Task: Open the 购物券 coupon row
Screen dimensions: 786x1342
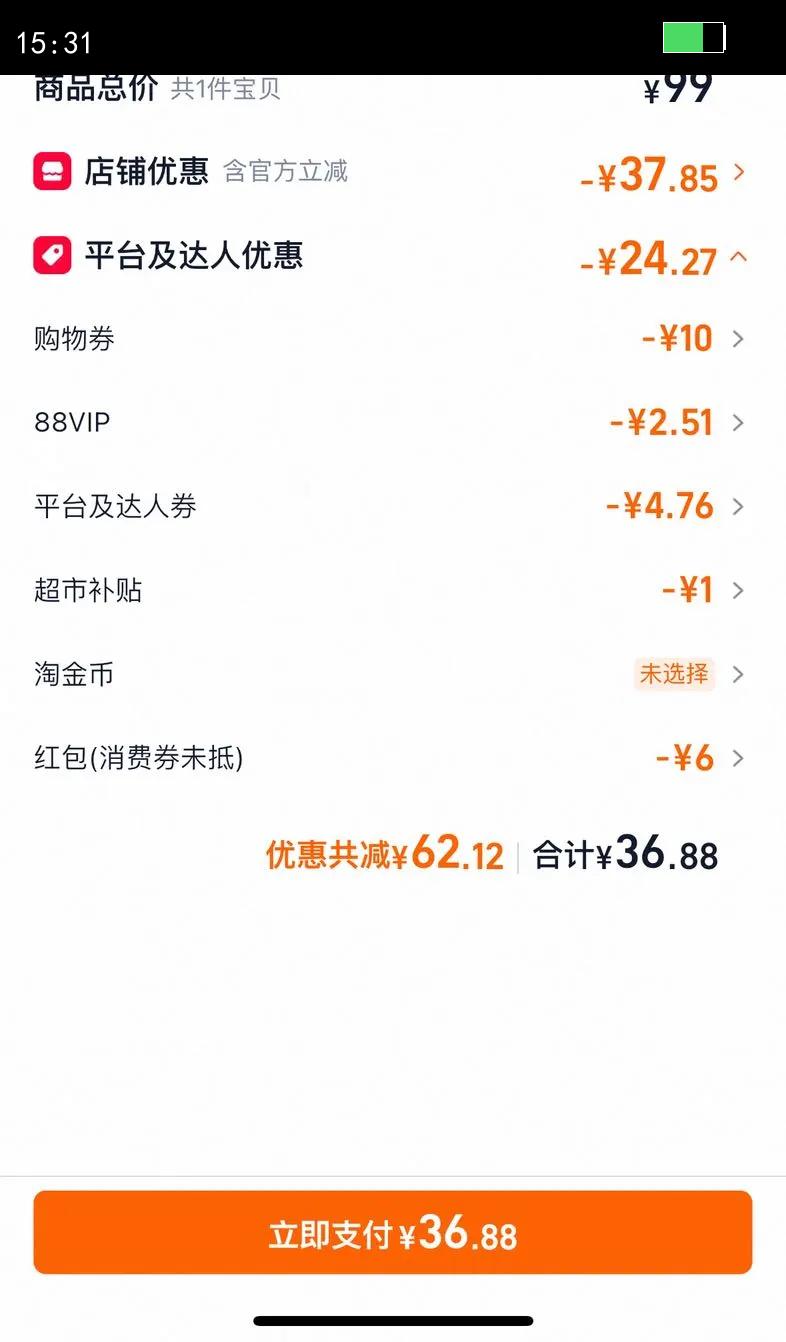Action: click(738, 339)
